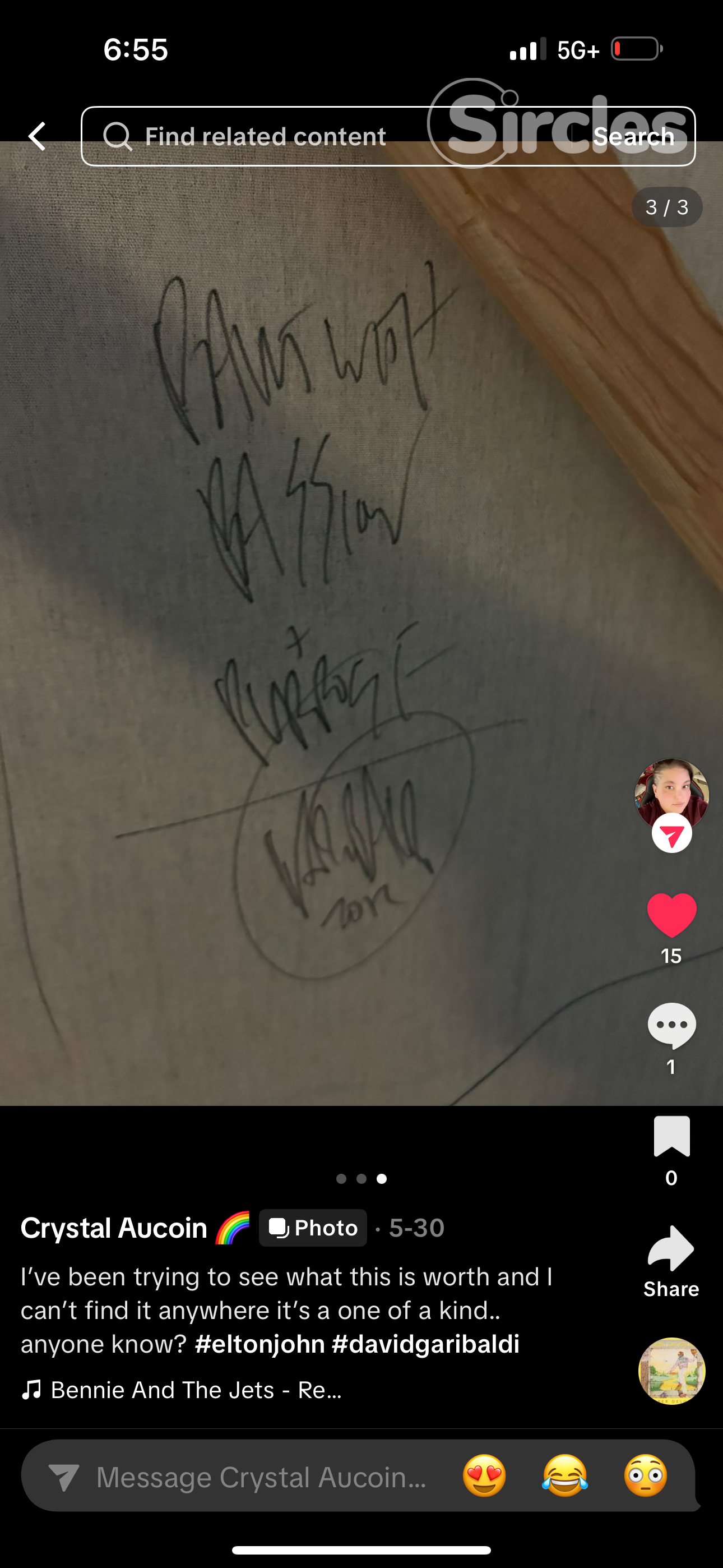Open Crystal Aucoin's username
723x1568 pixels.
pos(114,1228)
